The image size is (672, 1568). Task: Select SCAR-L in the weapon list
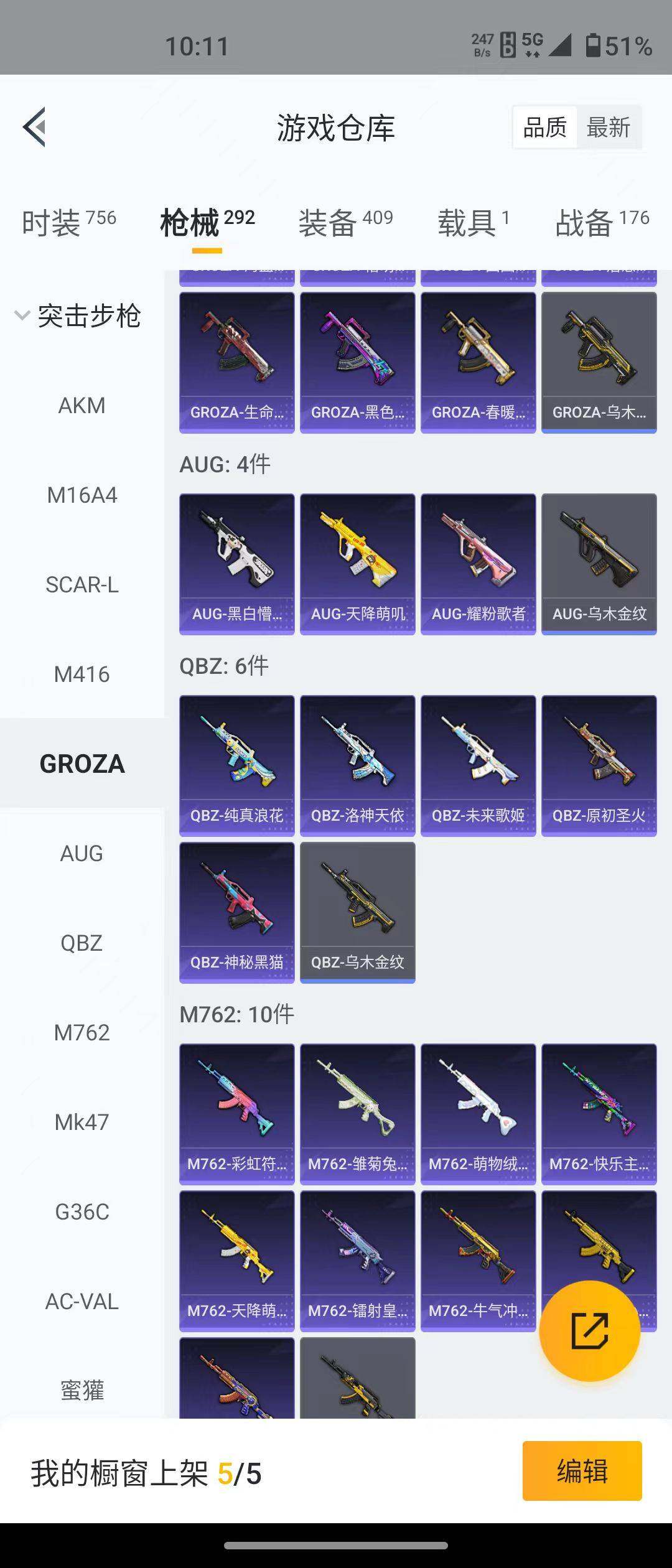pos(82,585)
